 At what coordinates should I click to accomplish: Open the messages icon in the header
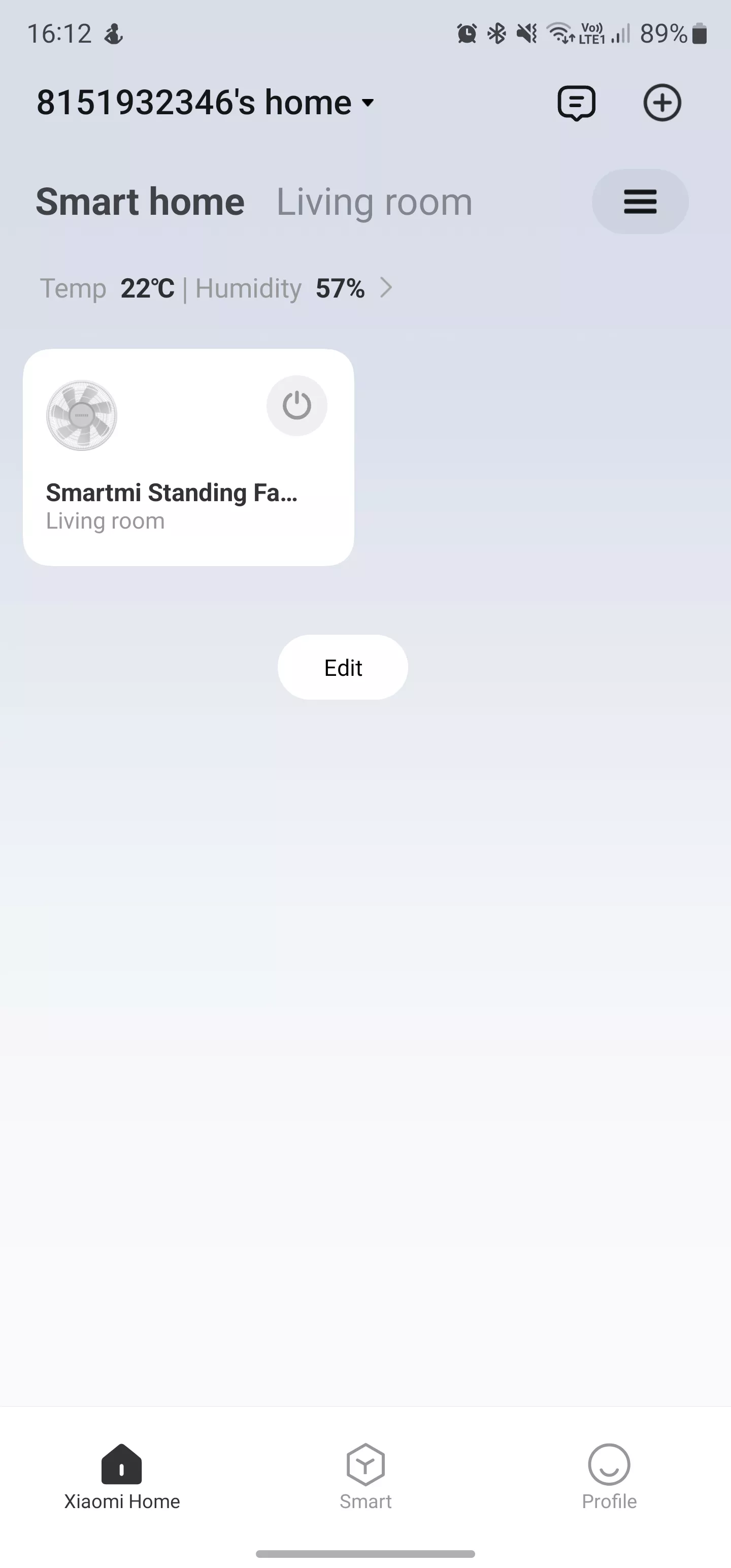[x=576, y=103]
